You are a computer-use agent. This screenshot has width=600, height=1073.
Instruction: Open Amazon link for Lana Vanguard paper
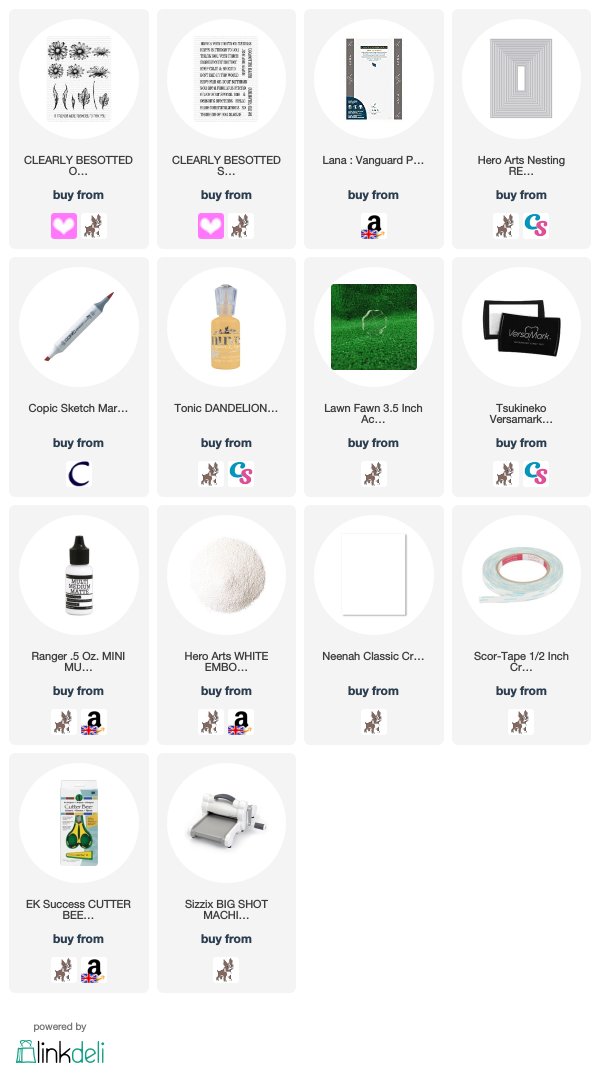click(374, 226)
